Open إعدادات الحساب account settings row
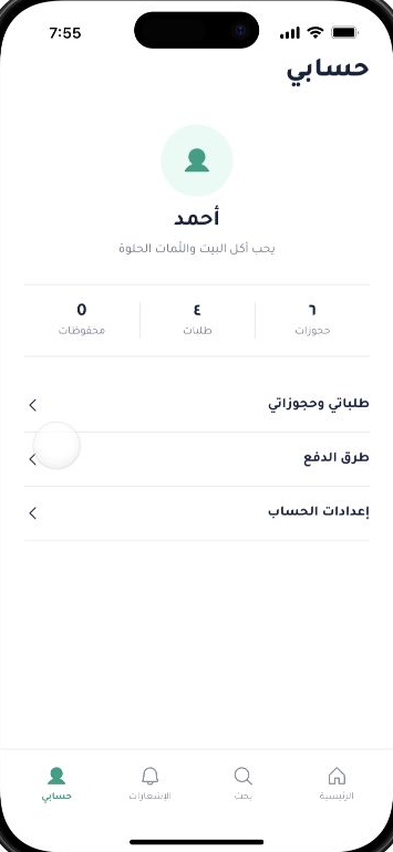393x852 pixels. [x=197, y=513]
